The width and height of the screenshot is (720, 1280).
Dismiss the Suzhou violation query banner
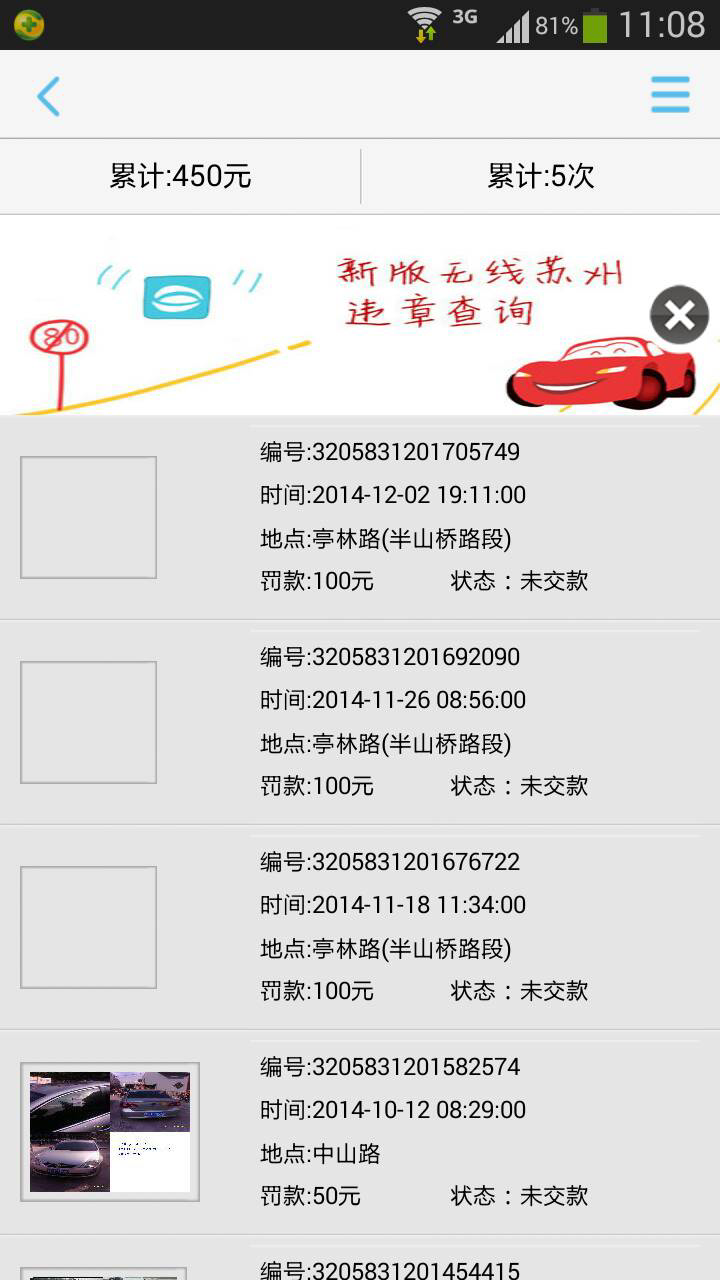(680, 315)
